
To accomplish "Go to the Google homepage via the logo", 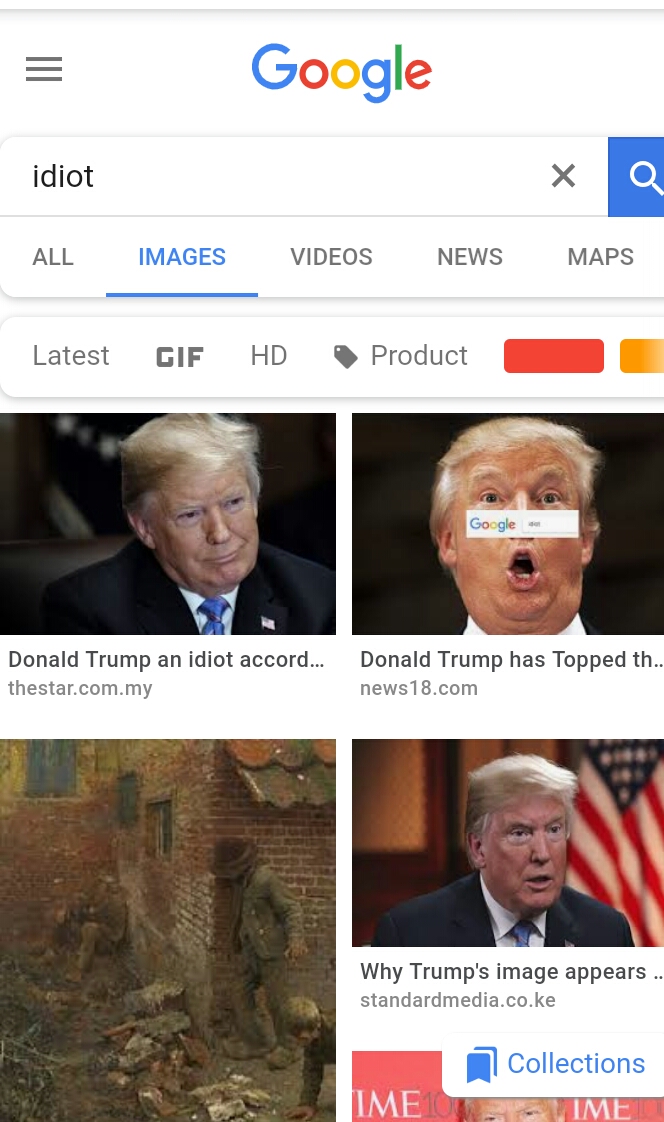I will 341,71.
